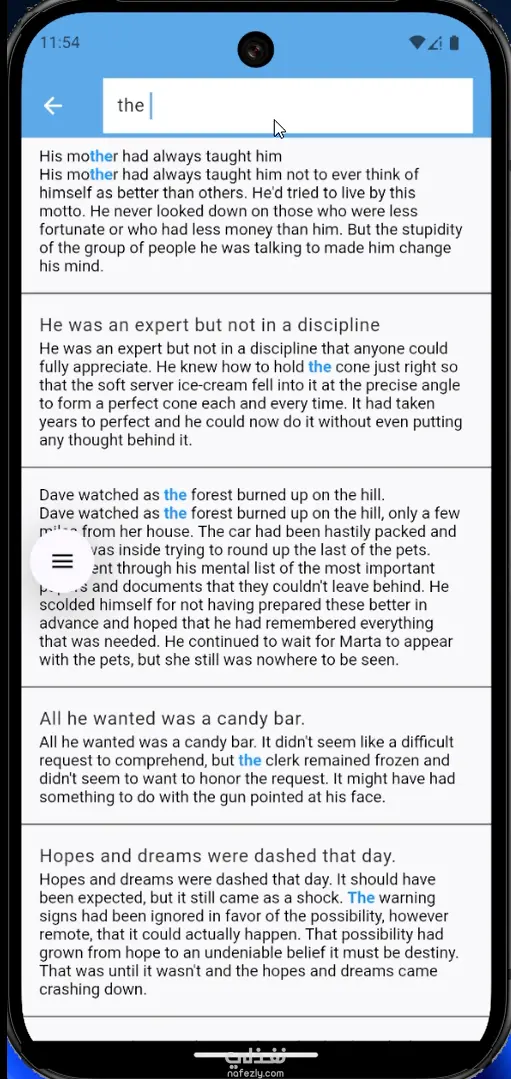Go back using the arrow icon
Image resolution: width=511 pixels, height=1079 pixels.
(53, 105)
